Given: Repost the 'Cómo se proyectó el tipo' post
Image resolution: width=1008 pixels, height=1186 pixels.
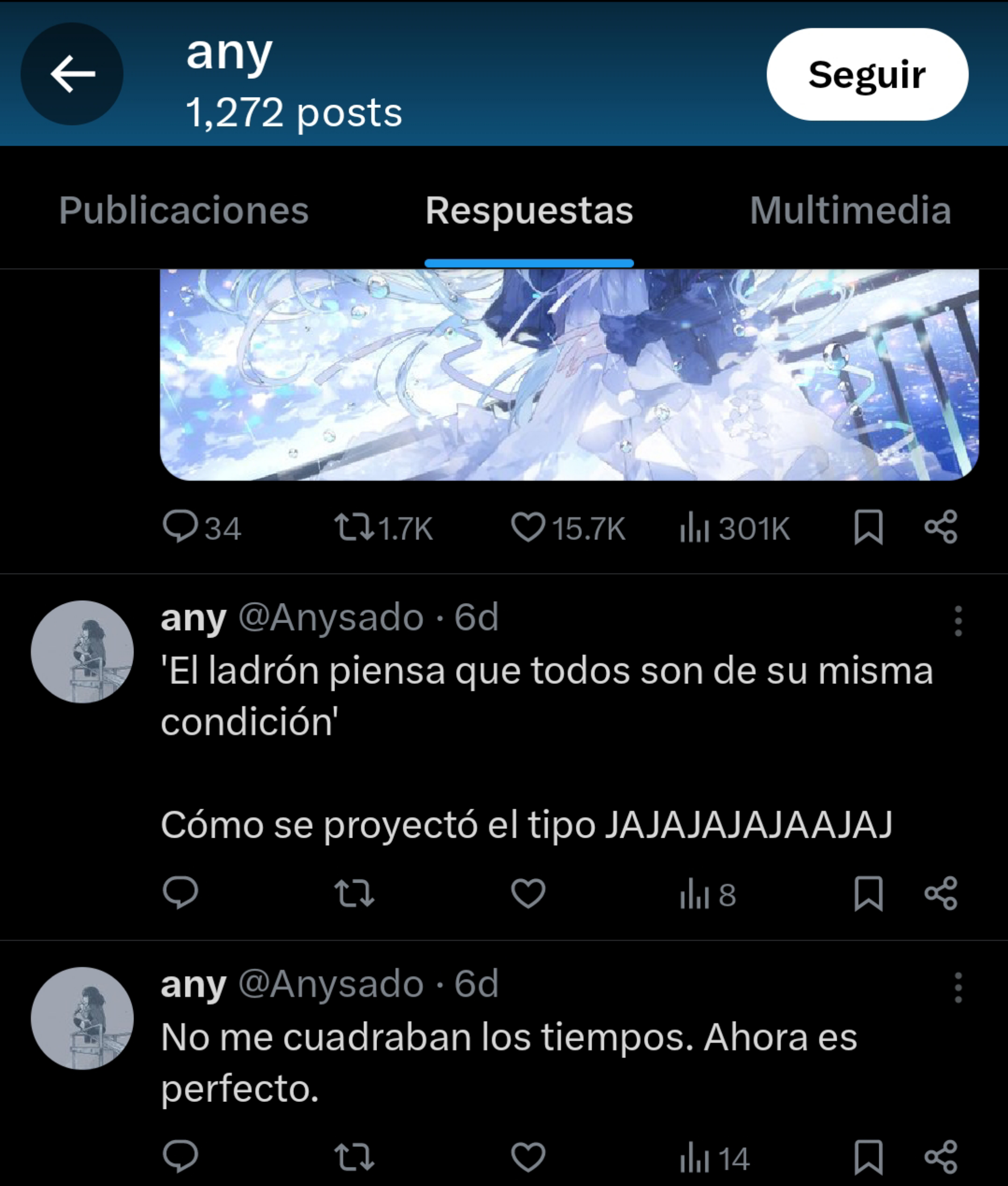Looking at the screenshot, I should coord(354,893).
